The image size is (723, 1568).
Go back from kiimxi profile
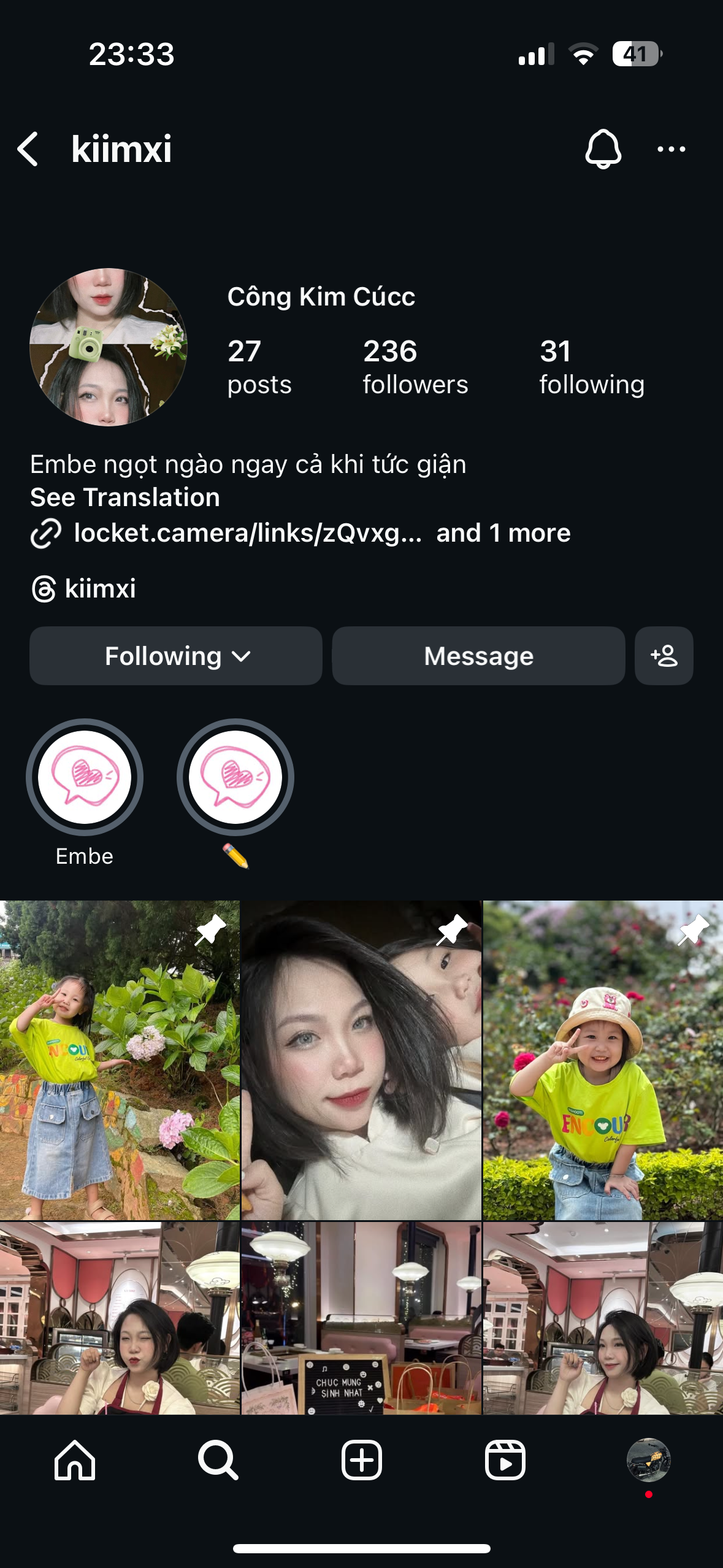28,149
